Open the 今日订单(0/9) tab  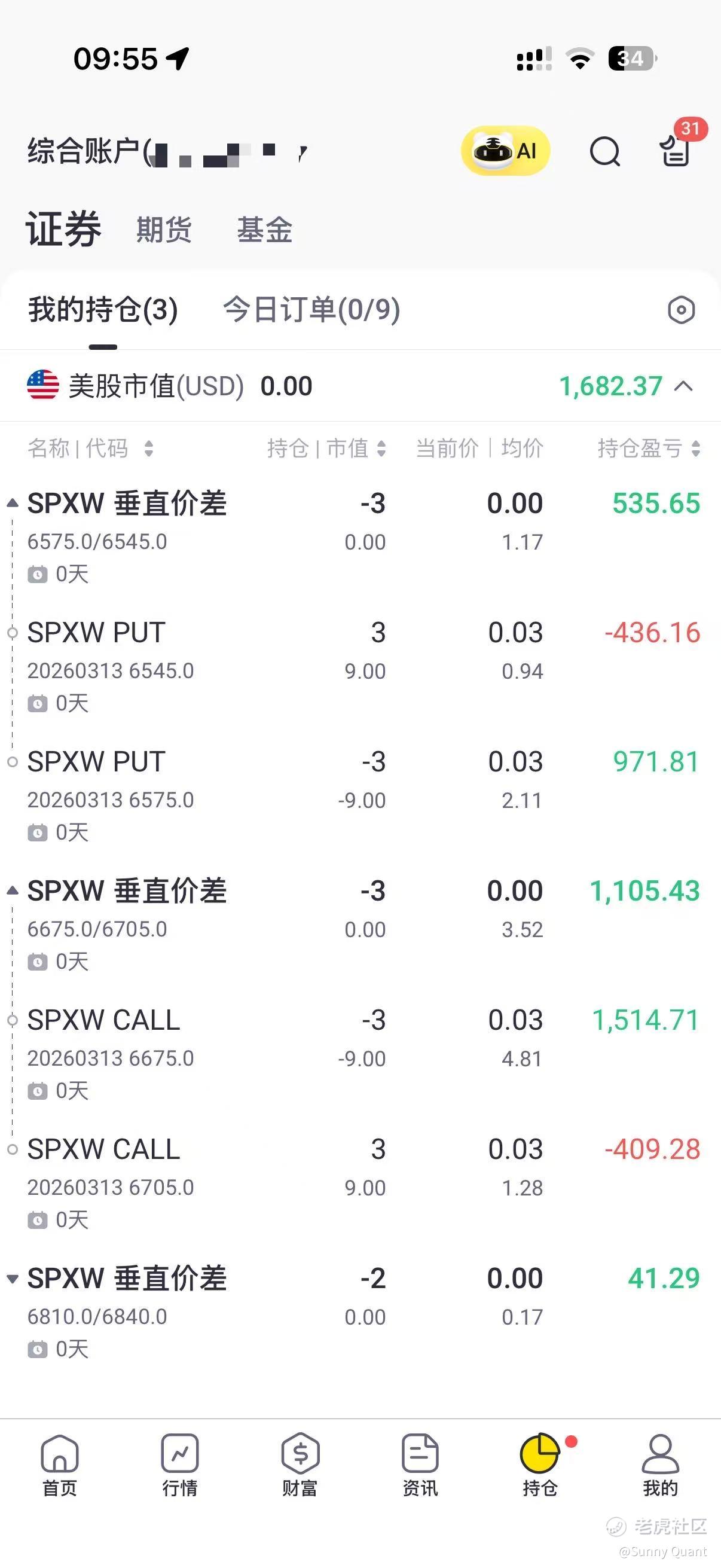pos(311,309)
